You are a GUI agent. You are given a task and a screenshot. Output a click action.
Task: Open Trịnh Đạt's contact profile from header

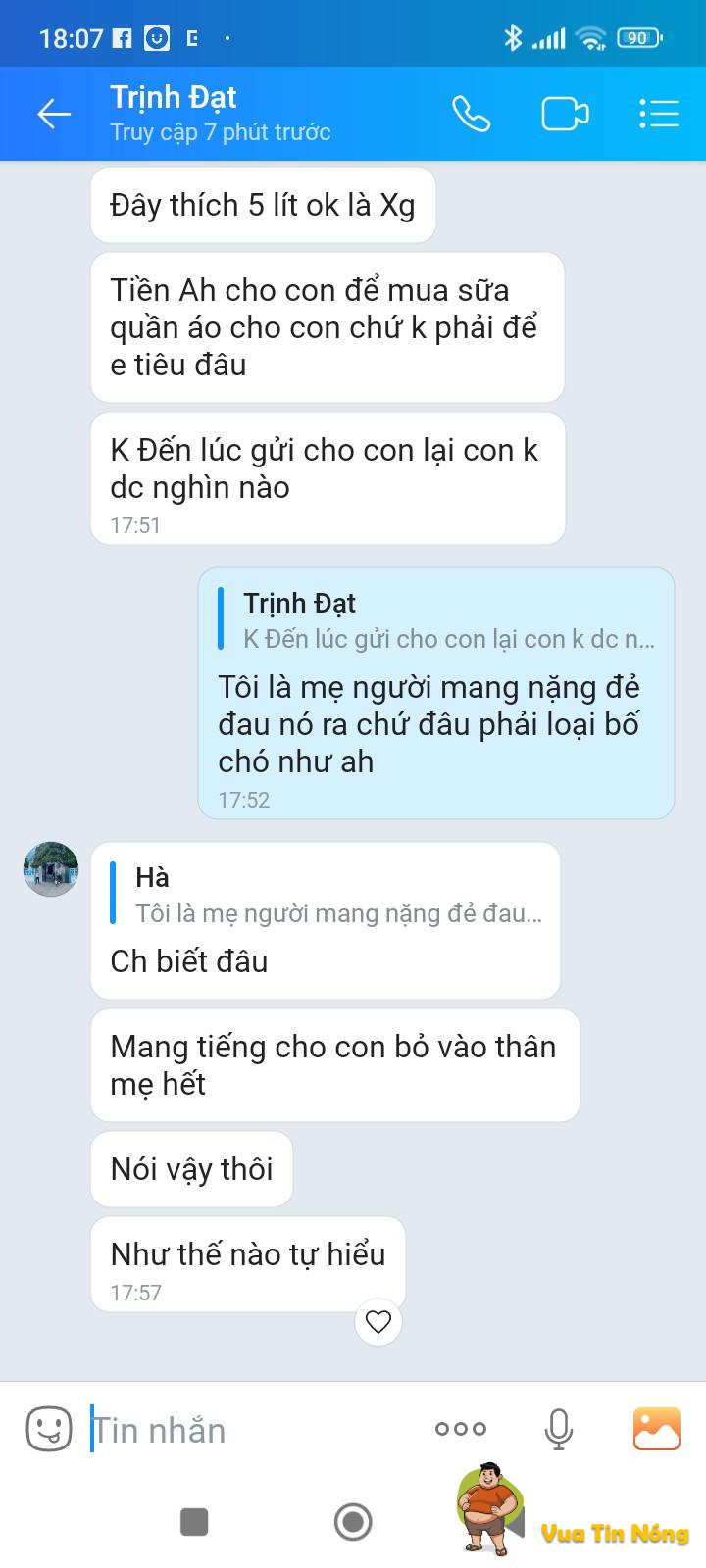221,114
